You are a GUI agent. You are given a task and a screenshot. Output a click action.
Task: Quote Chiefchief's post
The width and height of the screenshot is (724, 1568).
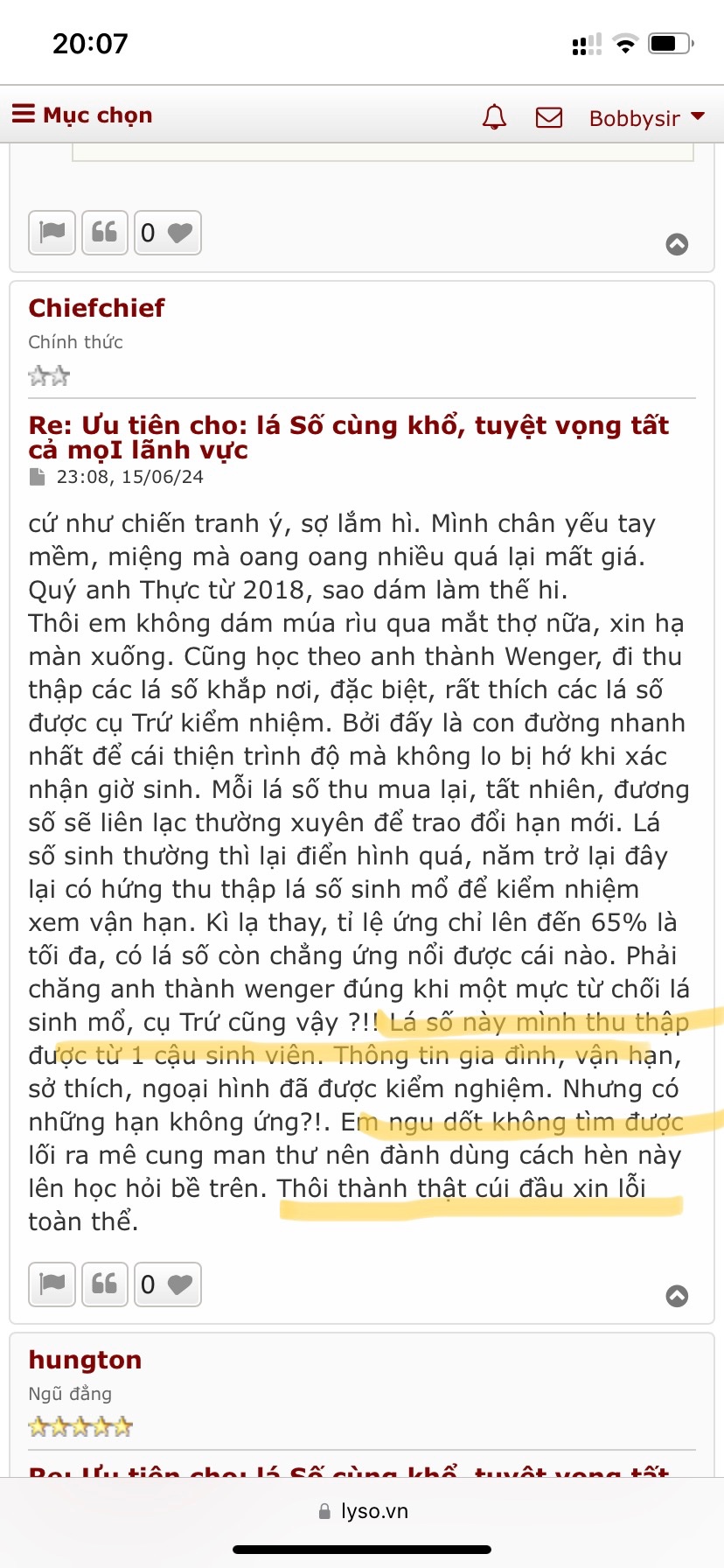point(105,1284)
